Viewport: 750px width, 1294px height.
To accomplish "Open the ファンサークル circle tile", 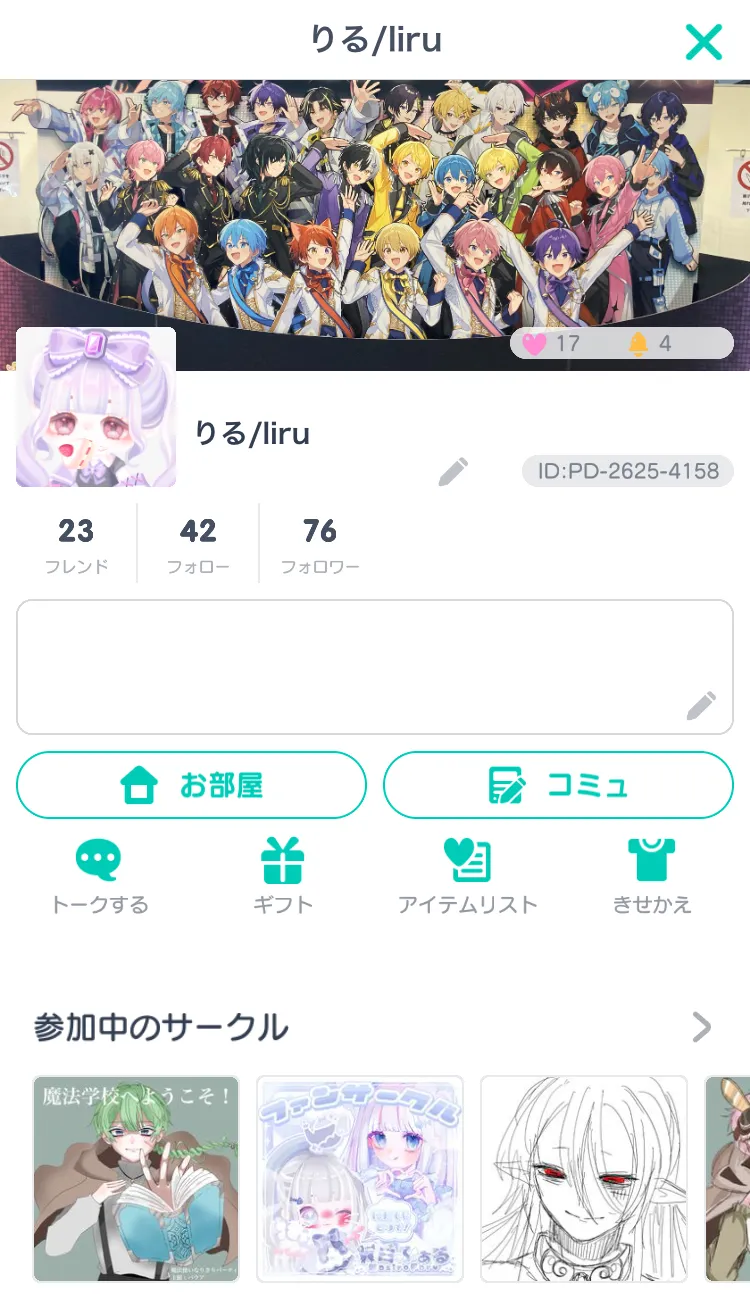I will coord(360,1179).
